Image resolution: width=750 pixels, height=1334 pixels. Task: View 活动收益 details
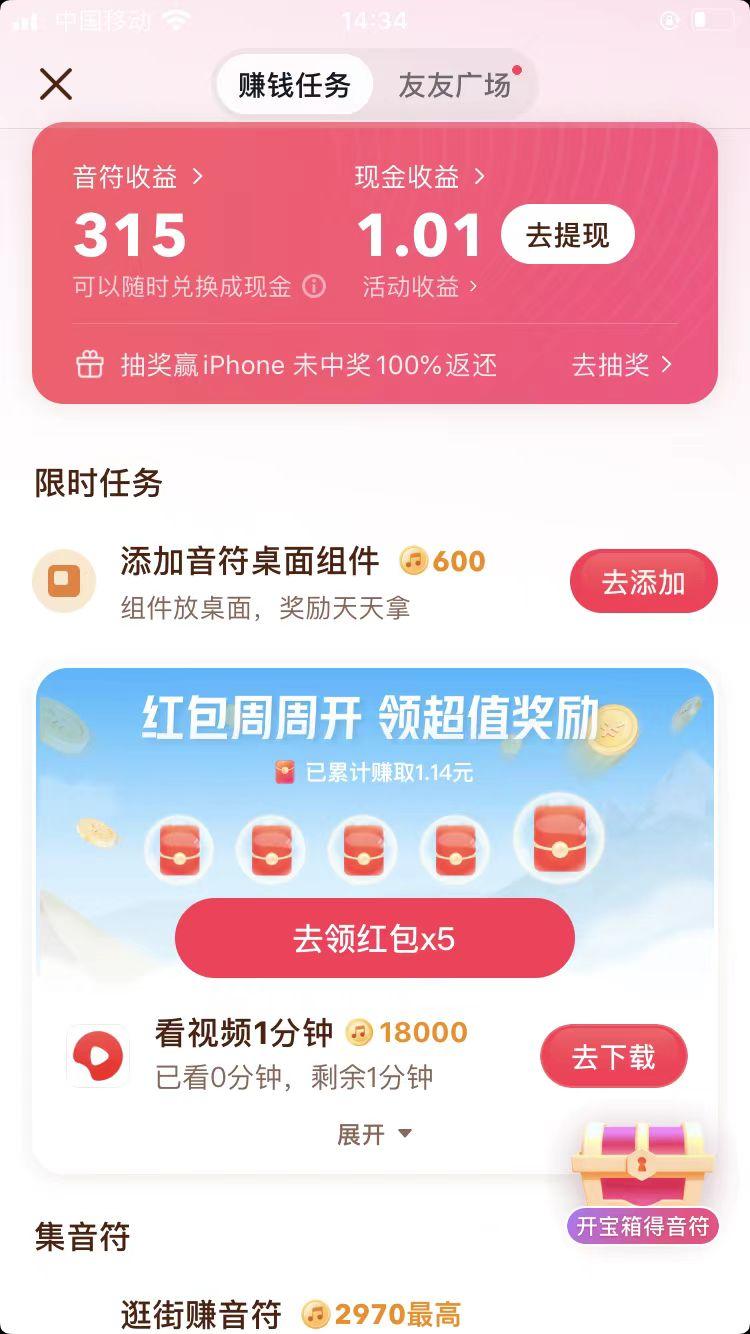[420, 288]
